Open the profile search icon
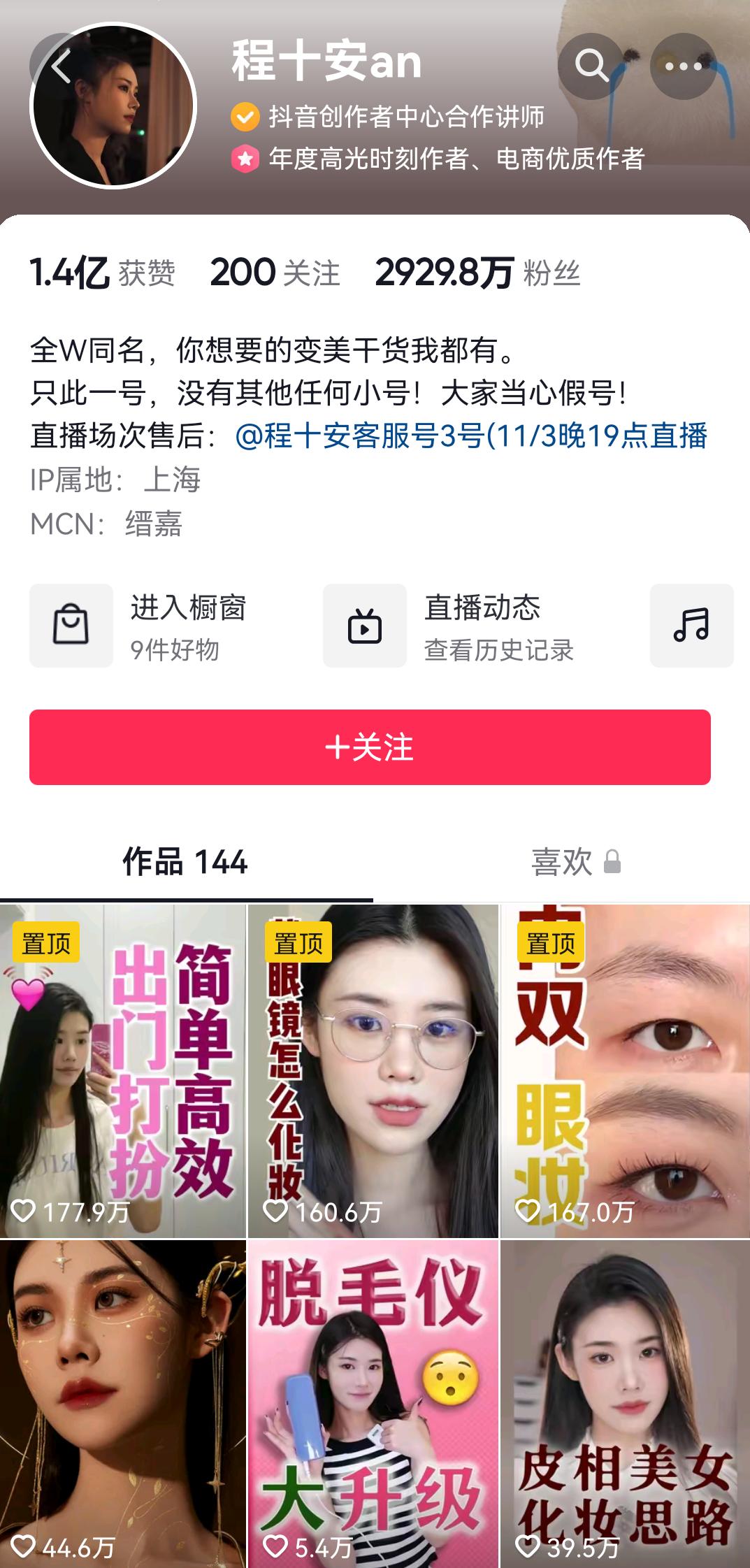Image resolution: width=750 pixels, height=1568 pixels. [x=591, y=66]
